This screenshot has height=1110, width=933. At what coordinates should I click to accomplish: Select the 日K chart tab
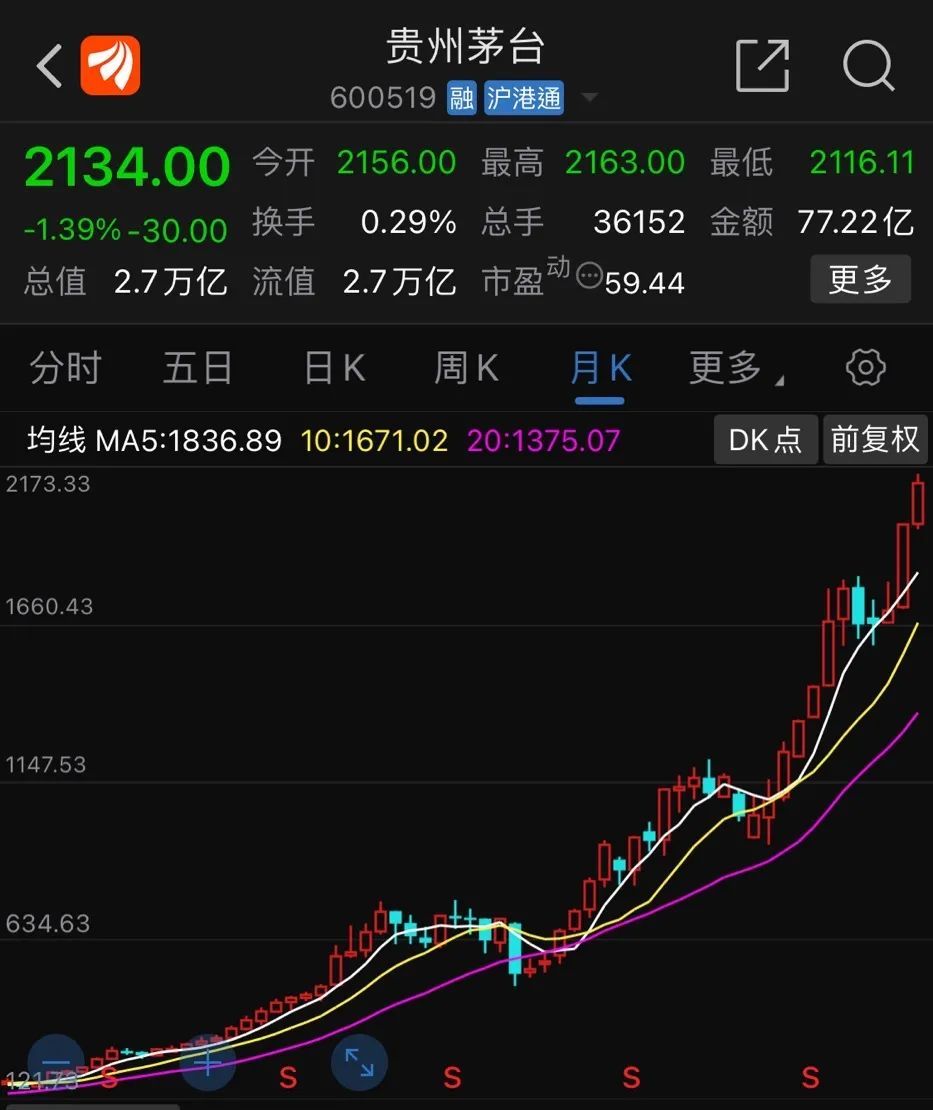pos(335,368)
